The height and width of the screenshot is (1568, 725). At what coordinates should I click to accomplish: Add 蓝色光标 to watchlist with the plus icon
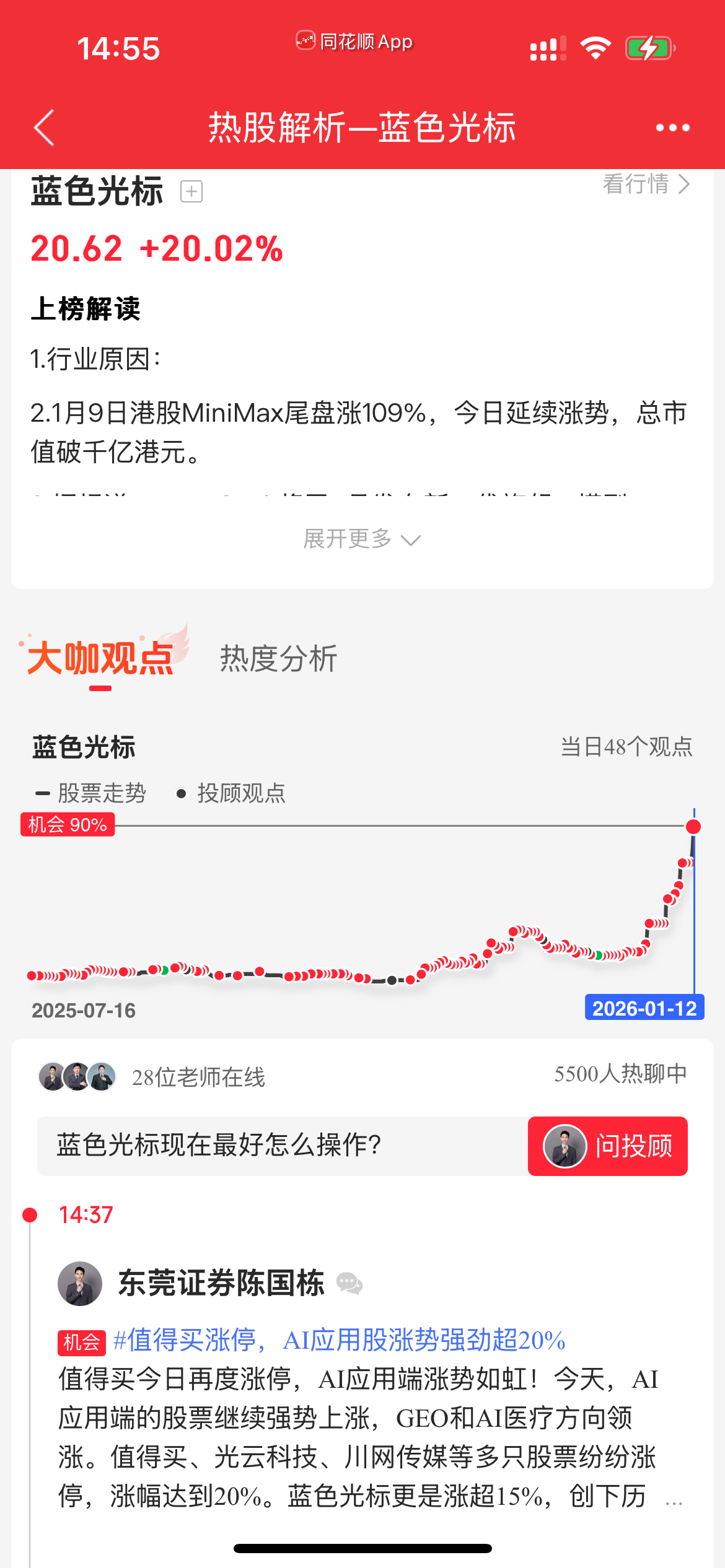coord(191,191)
